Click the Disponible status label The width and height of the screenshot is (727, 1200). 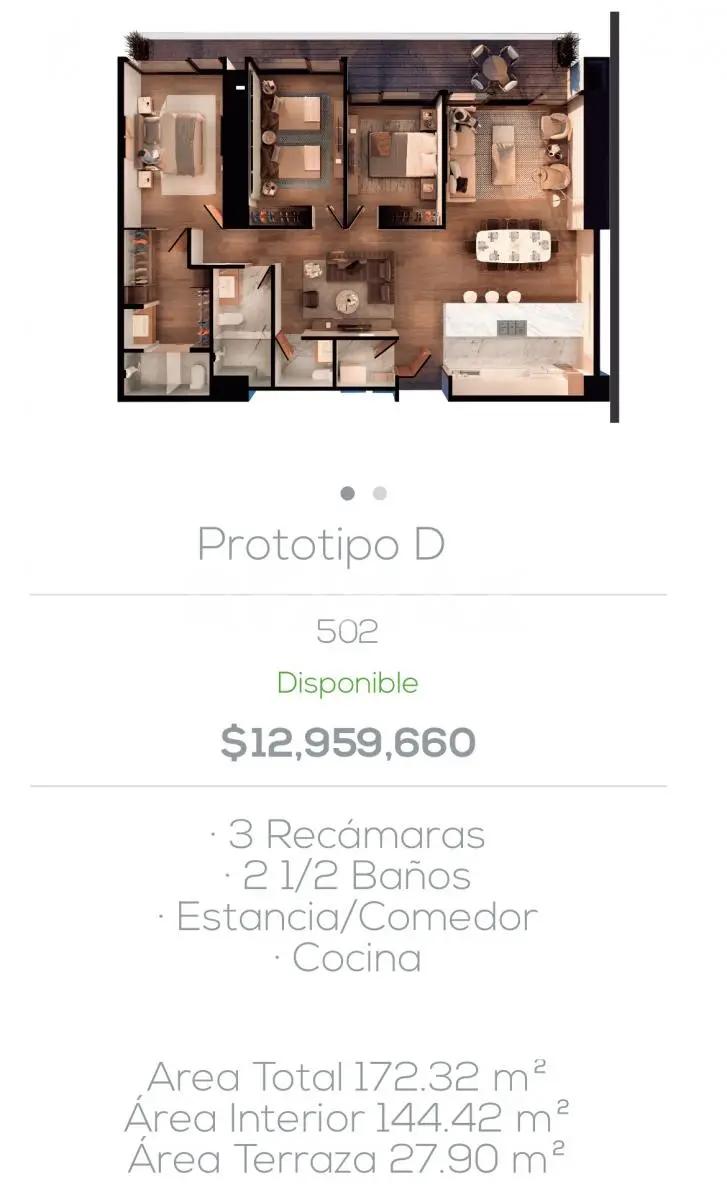click(347, 683)
